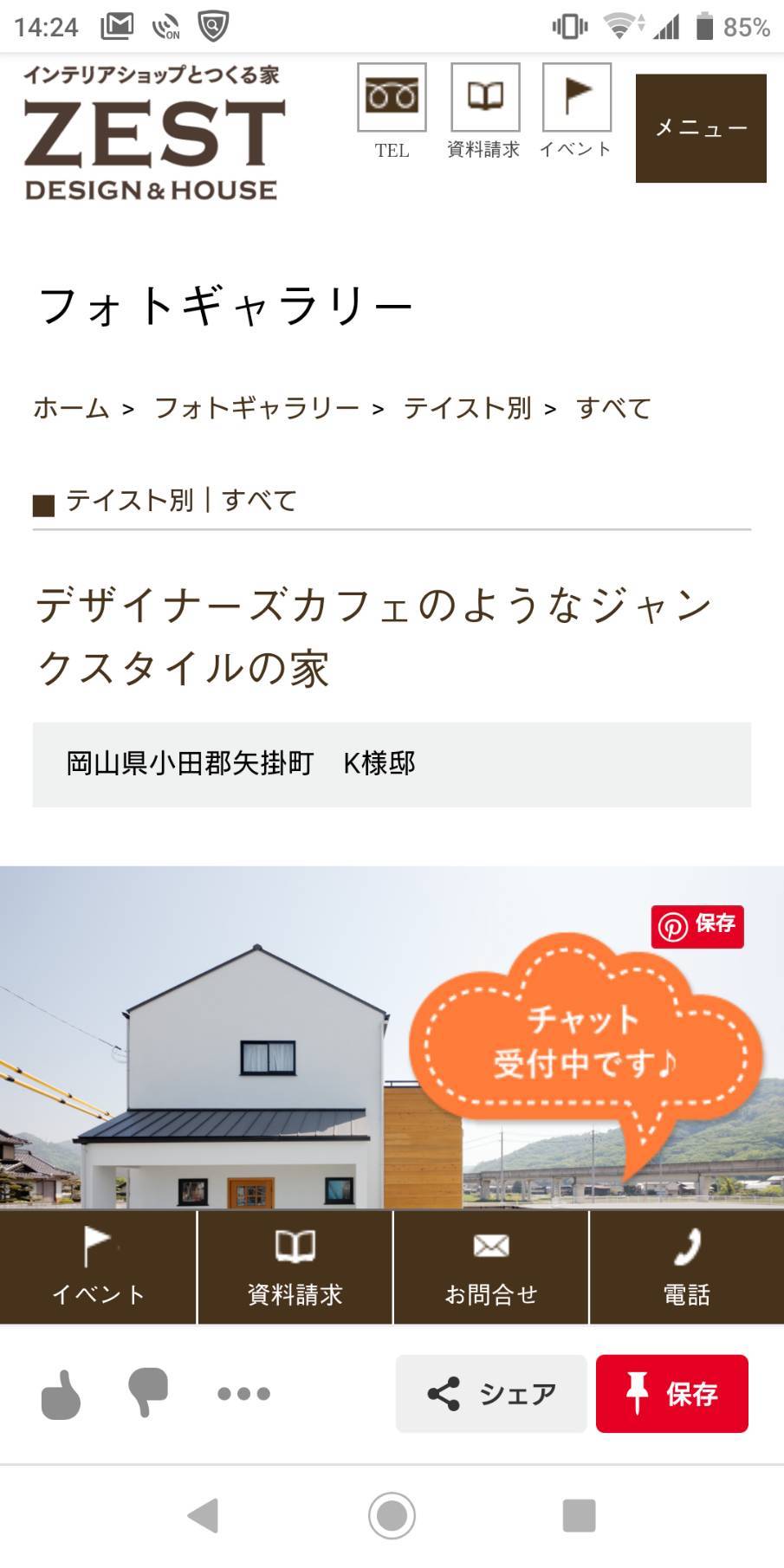Select イベント in the bottom bar

[98, 1267]
